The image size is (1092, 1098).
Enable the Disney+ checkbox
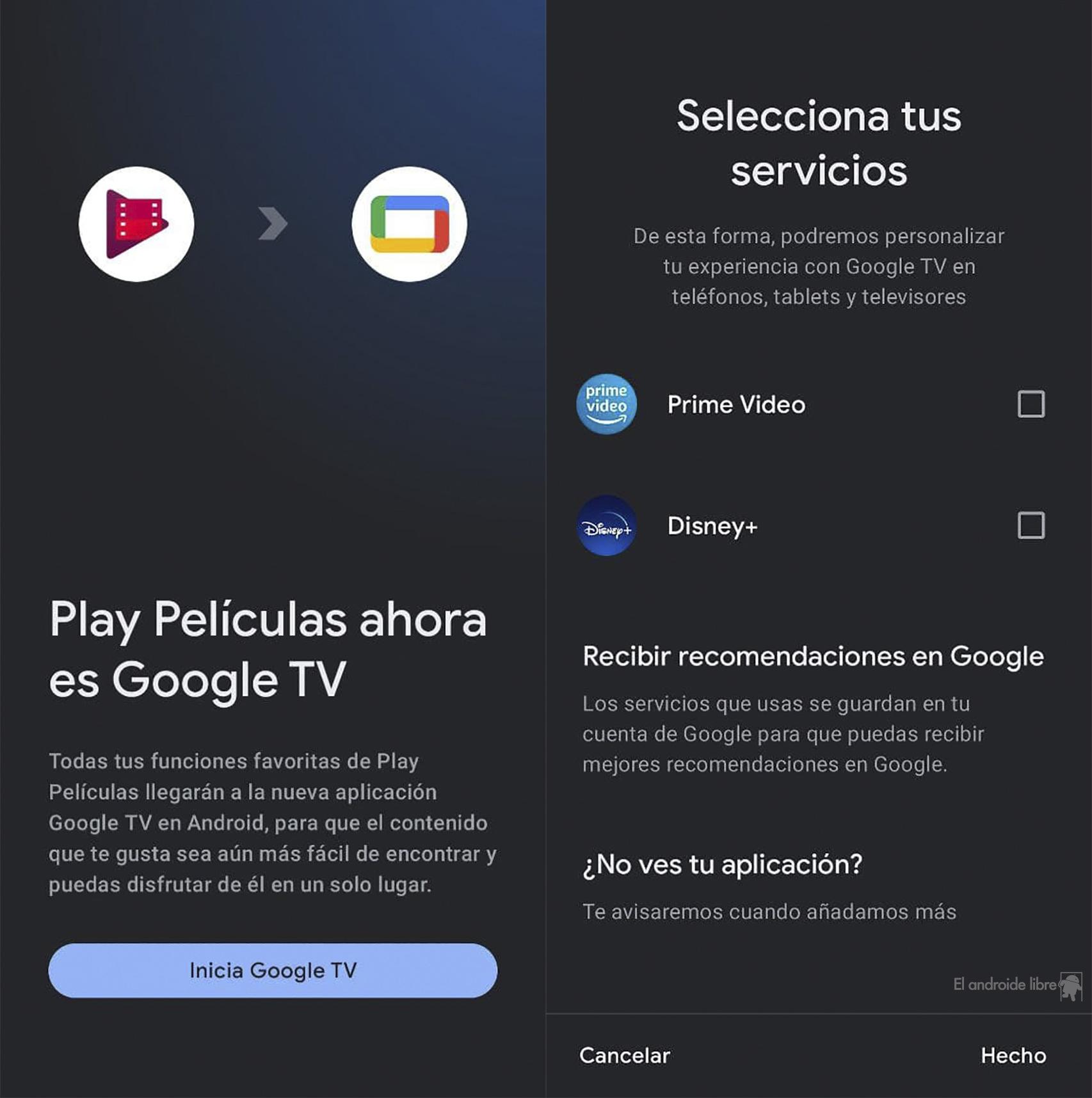click(1031, 527)
